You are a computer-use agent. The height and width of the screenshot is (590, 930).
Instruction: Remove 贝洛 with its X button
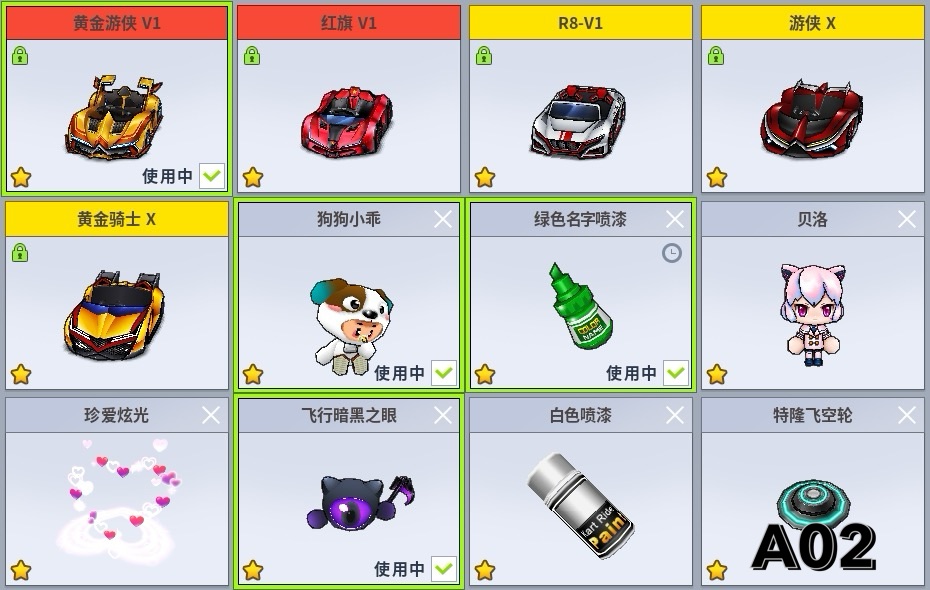pos(906,219)
